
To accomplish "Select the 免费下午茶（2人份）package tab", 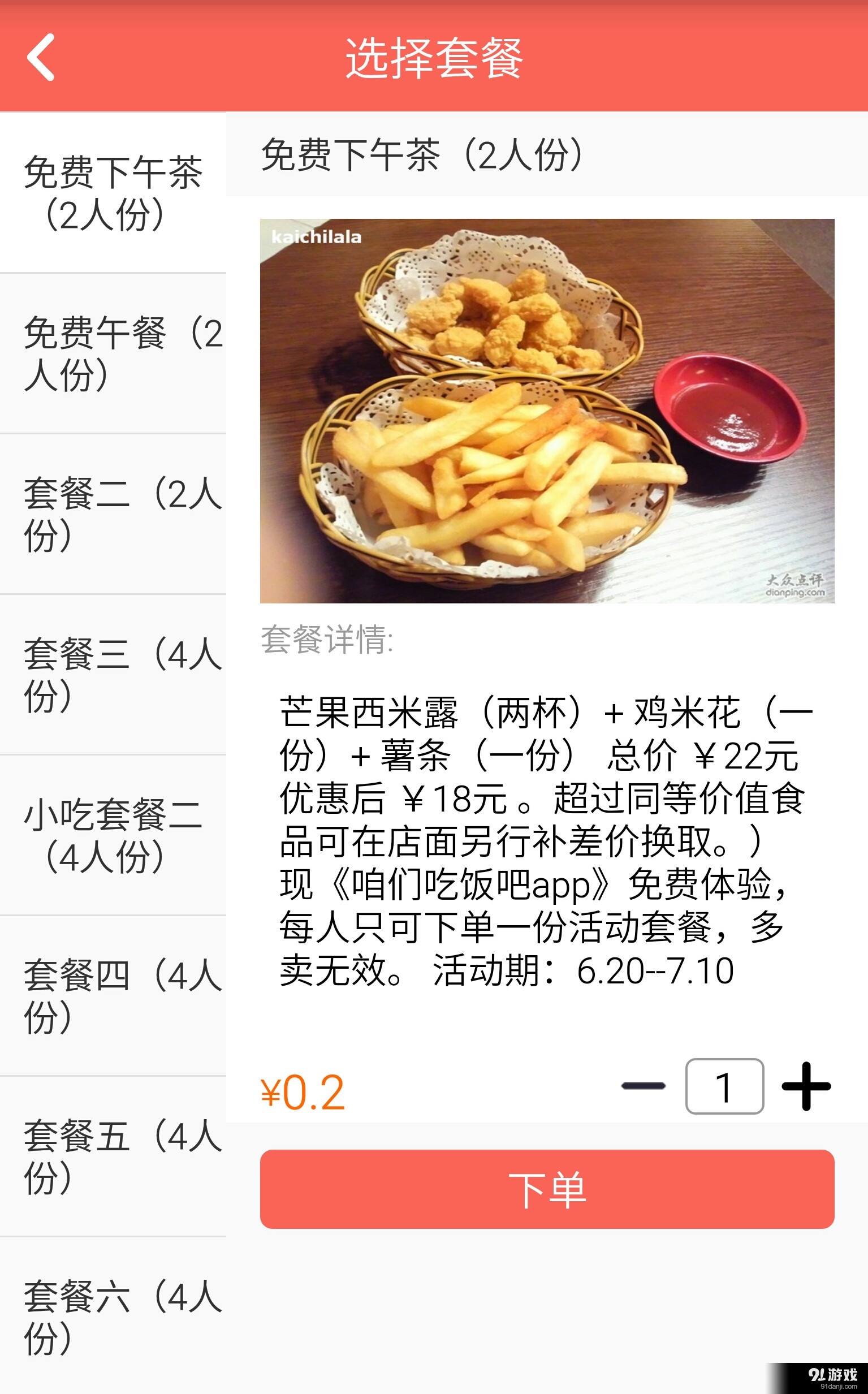I will click(x=112, y=192).
